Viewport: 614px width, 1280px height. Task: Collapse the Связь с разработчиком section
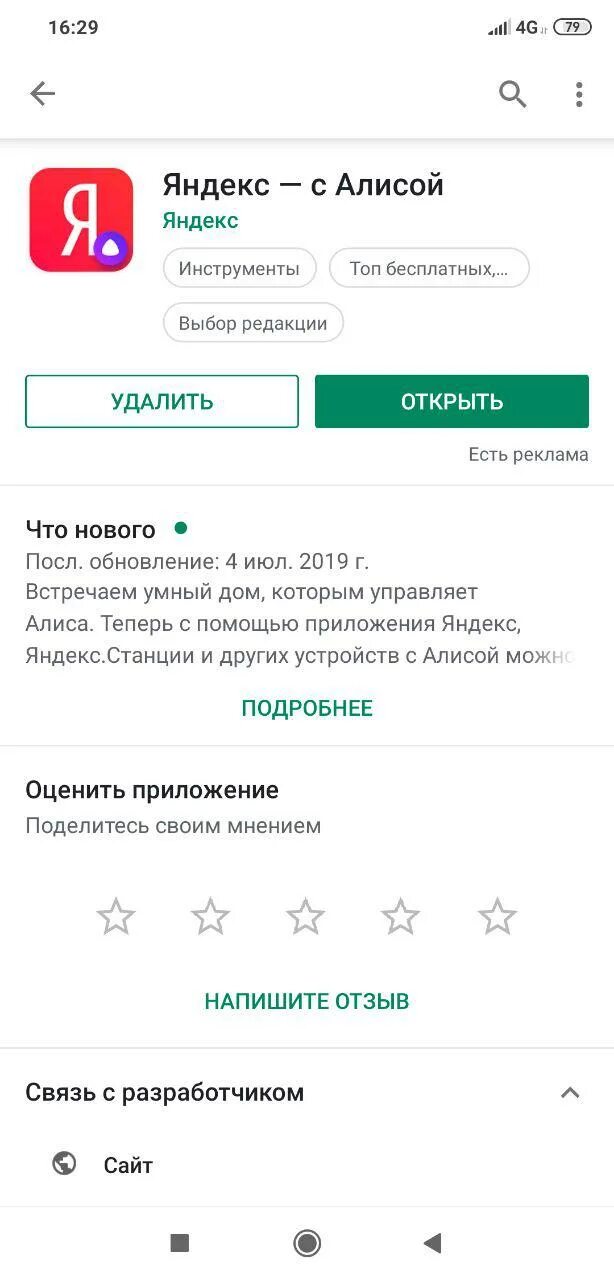(x=570, y=1092)
